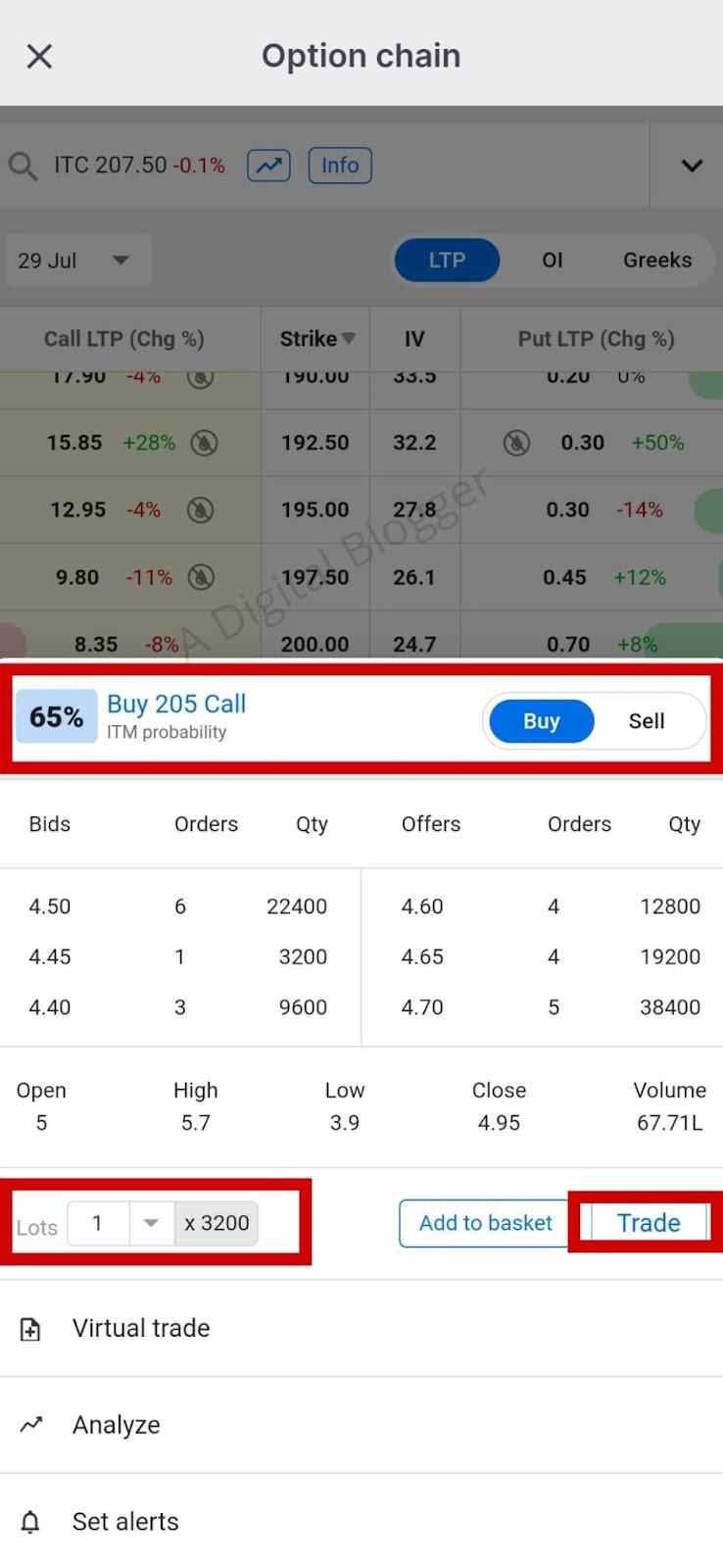Expand the chevron next to ITC search
Screen dimensions: 723x1568
(x=692, y=166)
